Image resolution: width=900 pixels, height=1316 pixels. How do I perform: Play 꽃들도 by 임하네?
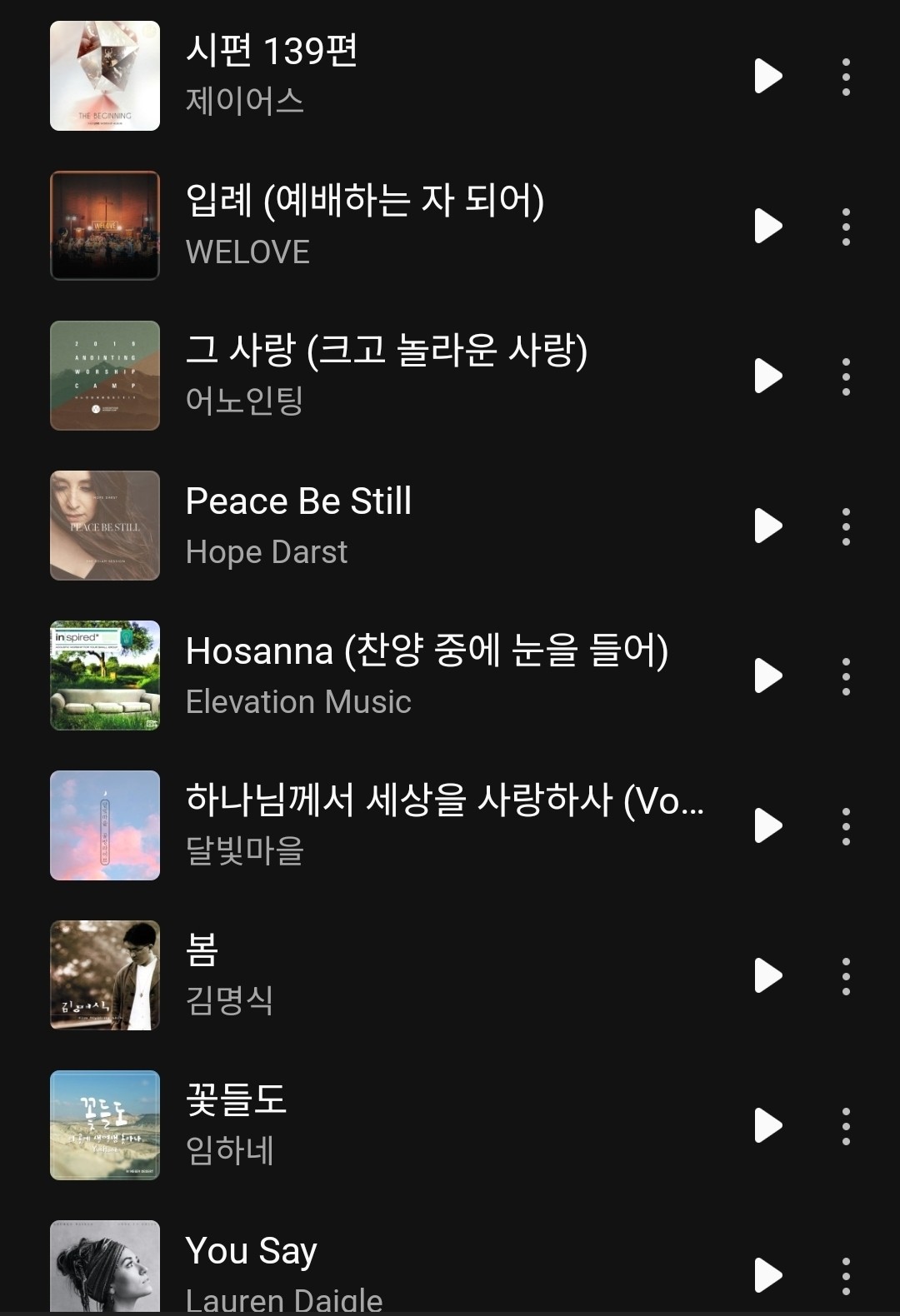point(767,1125)
